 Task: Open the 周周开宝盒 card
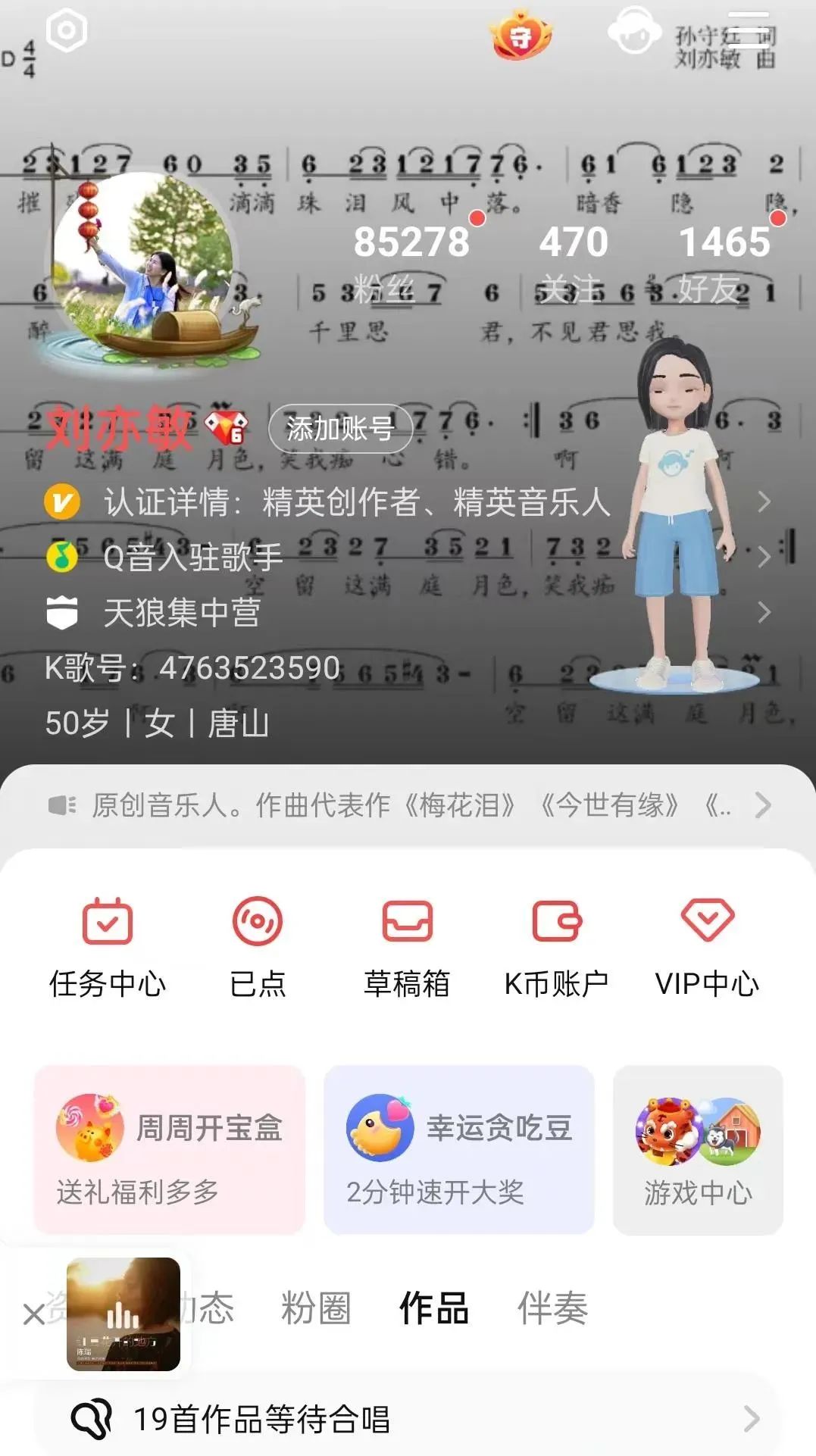(x=170, y=1148)
